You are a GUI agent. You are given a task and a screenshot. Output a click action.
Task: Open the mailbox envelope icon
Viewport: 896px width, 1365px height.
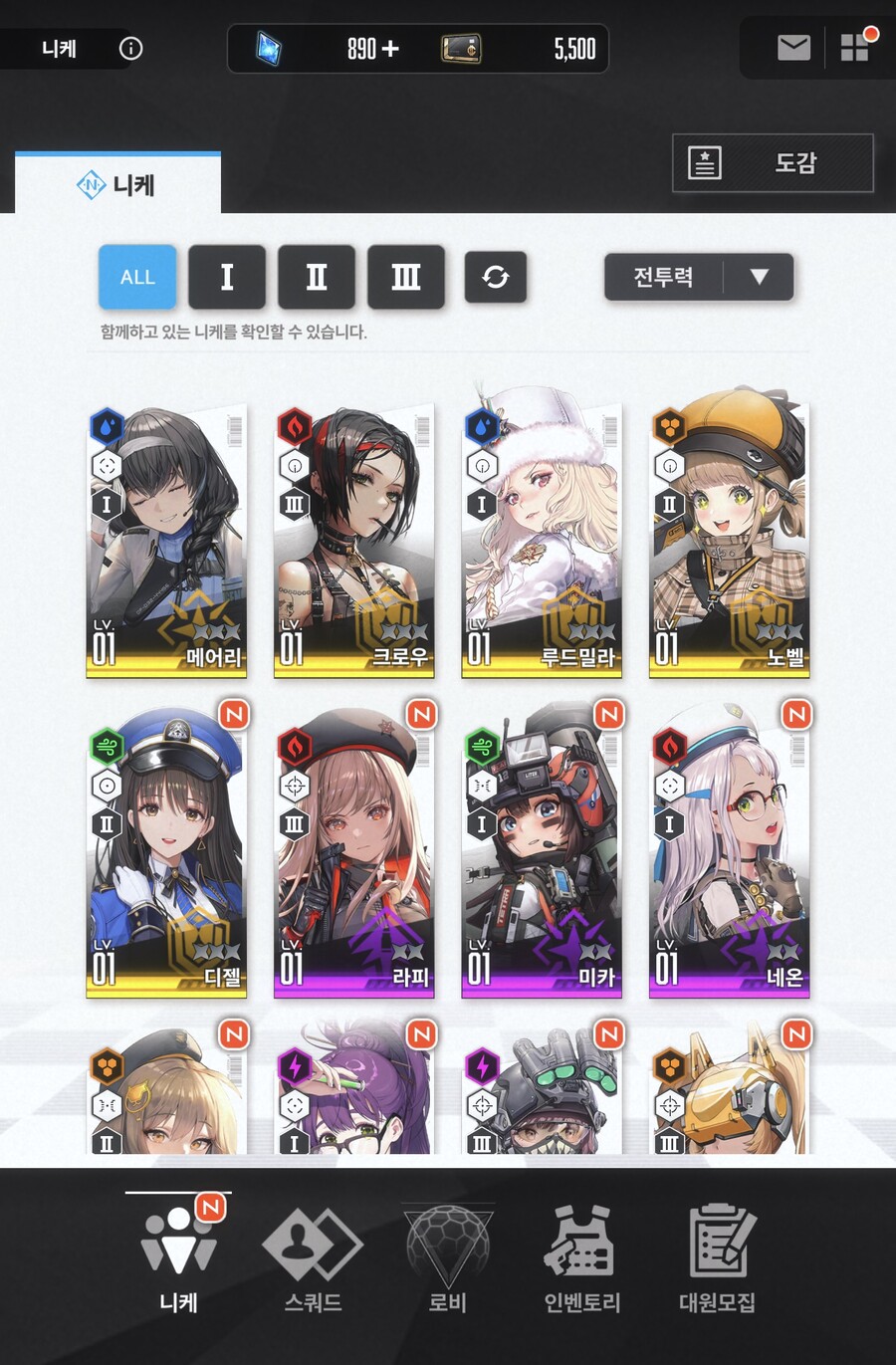click(793, 48)
